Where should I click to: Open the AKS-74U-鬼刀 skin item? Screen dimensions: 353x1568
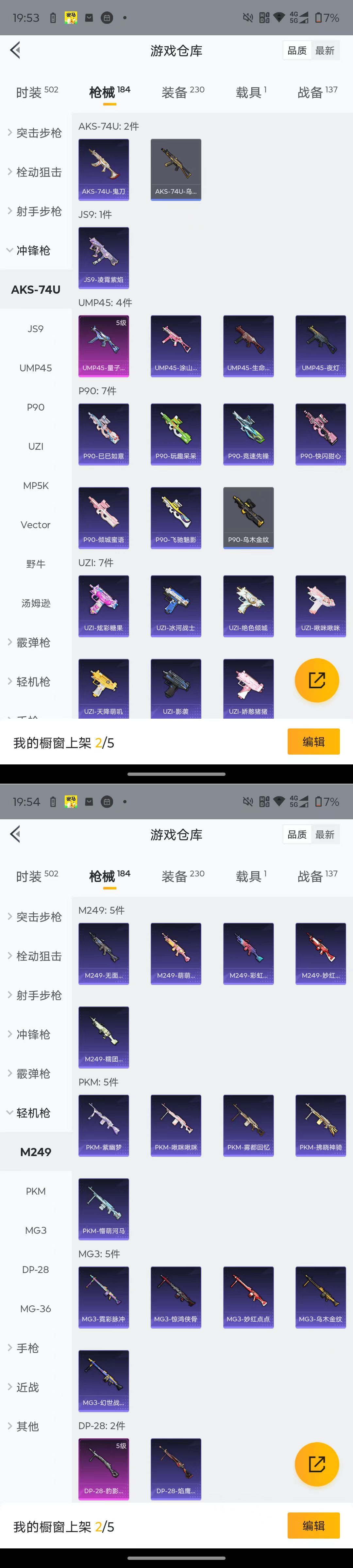point(104,169)
